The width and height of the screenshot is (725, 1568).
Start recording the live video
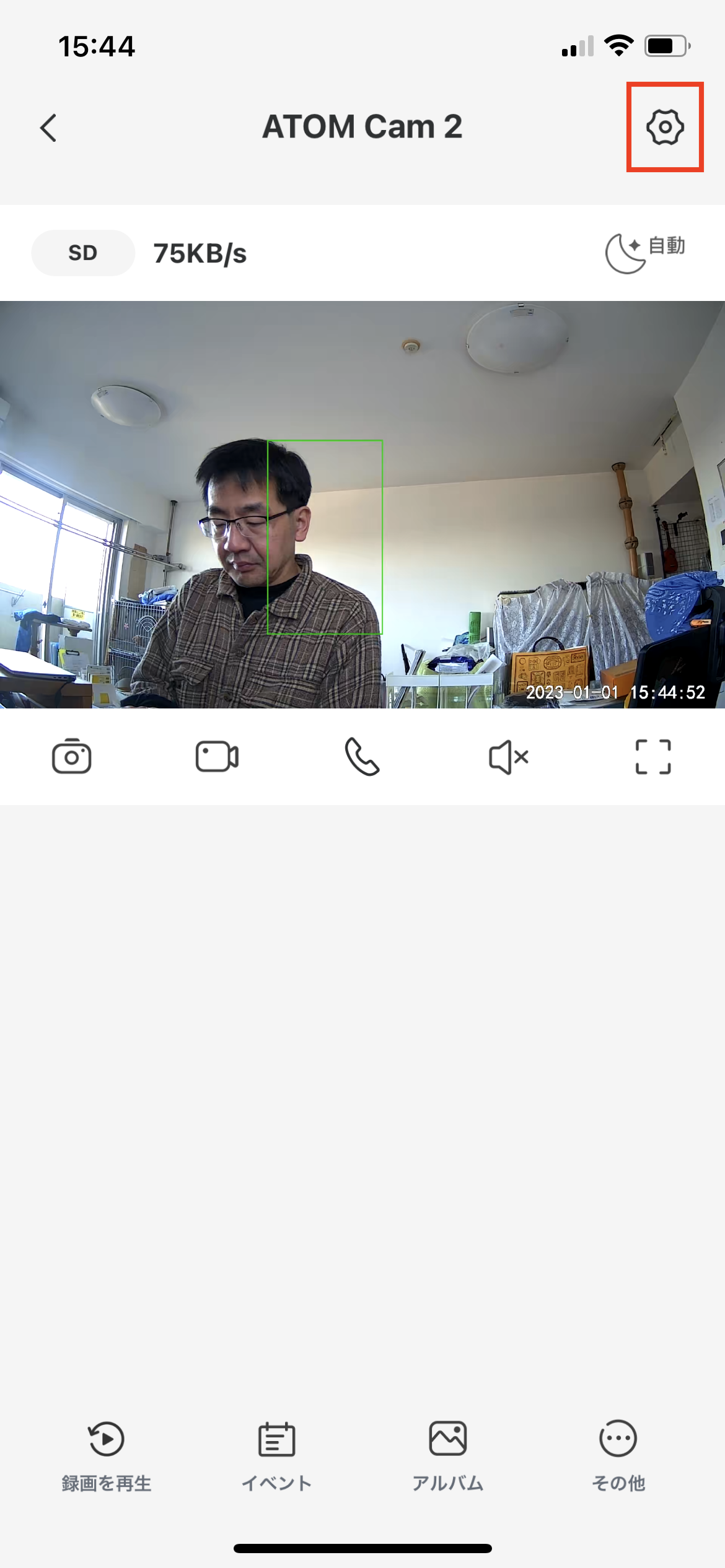[x=217, y=756]
